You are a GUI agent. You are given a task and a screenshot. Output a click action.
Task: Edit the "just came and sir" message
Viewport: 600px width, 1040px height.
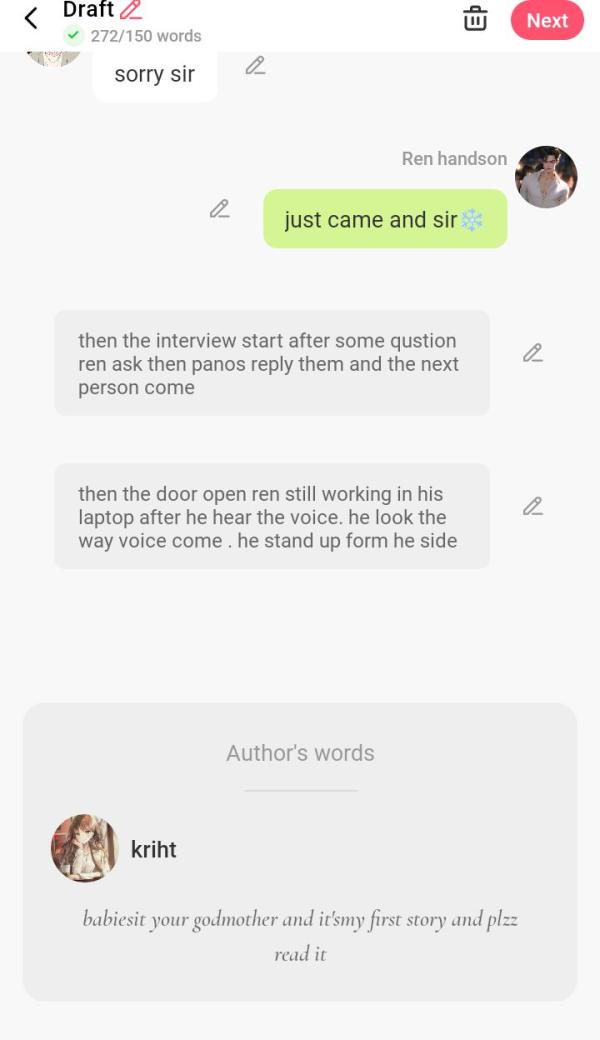click(x=219, y=209)
